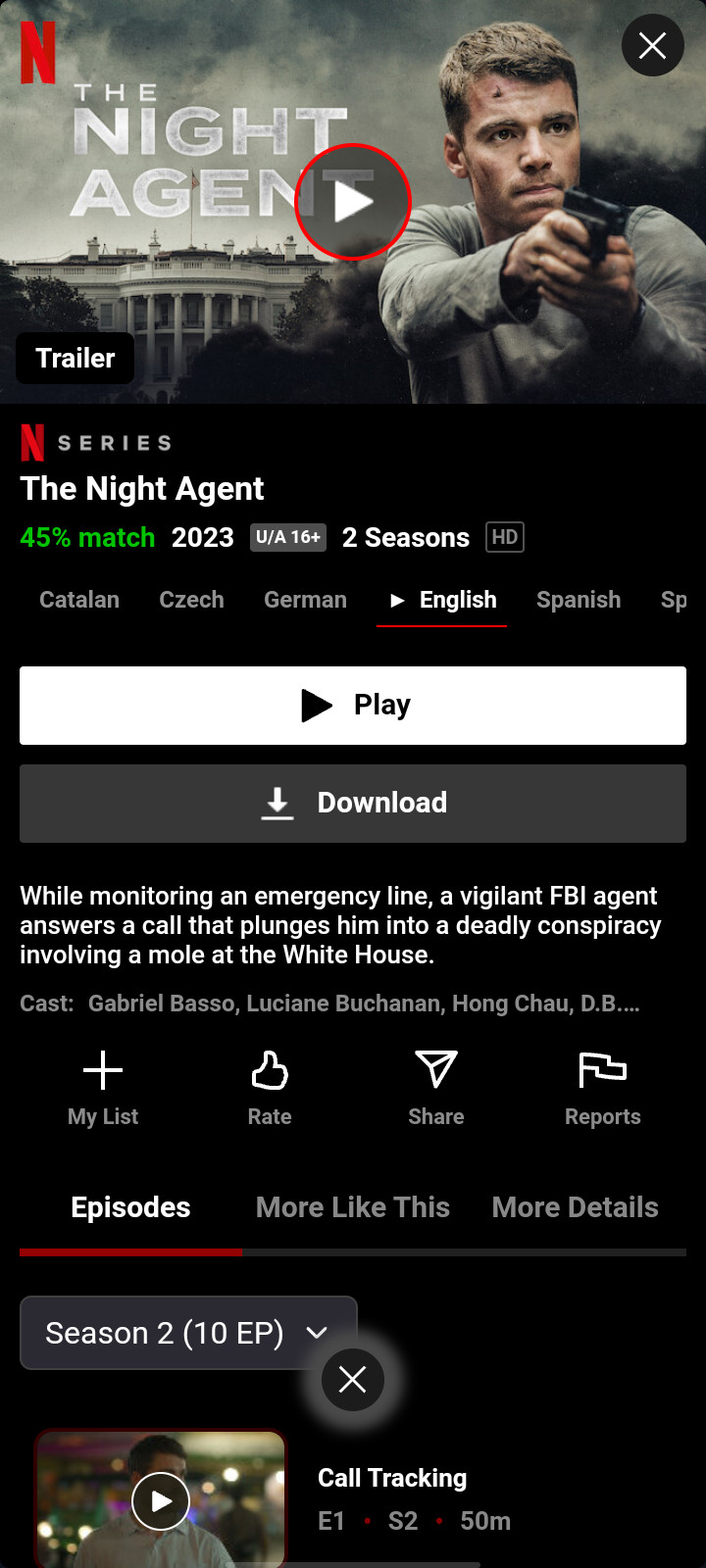
Task: Choose Spanish language option
Action: point(579,600)
